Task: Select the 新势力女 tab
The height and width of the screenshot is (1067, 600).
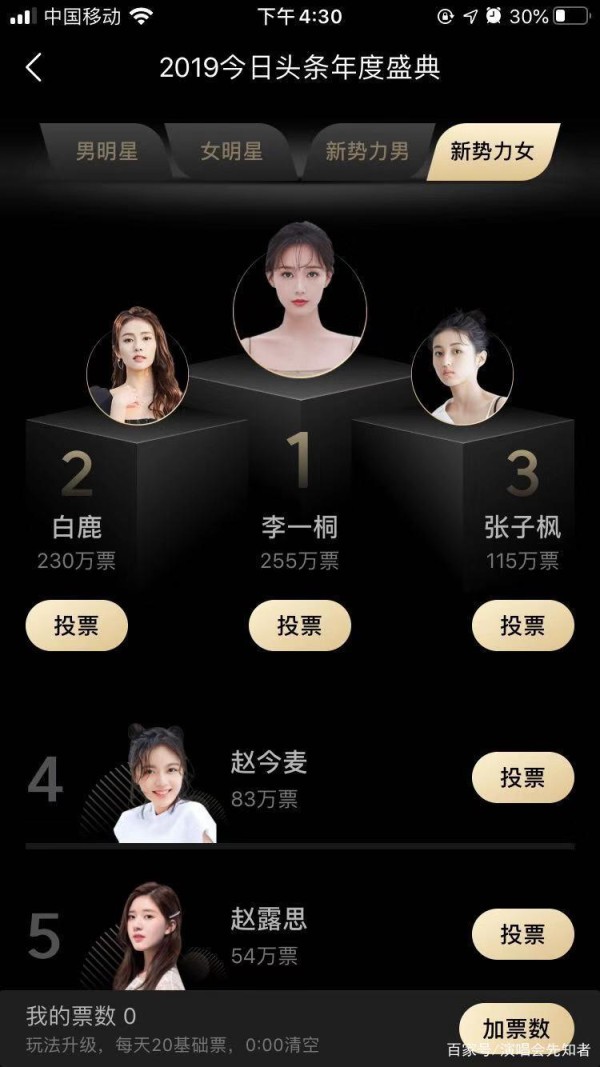Action: [491, 152]
